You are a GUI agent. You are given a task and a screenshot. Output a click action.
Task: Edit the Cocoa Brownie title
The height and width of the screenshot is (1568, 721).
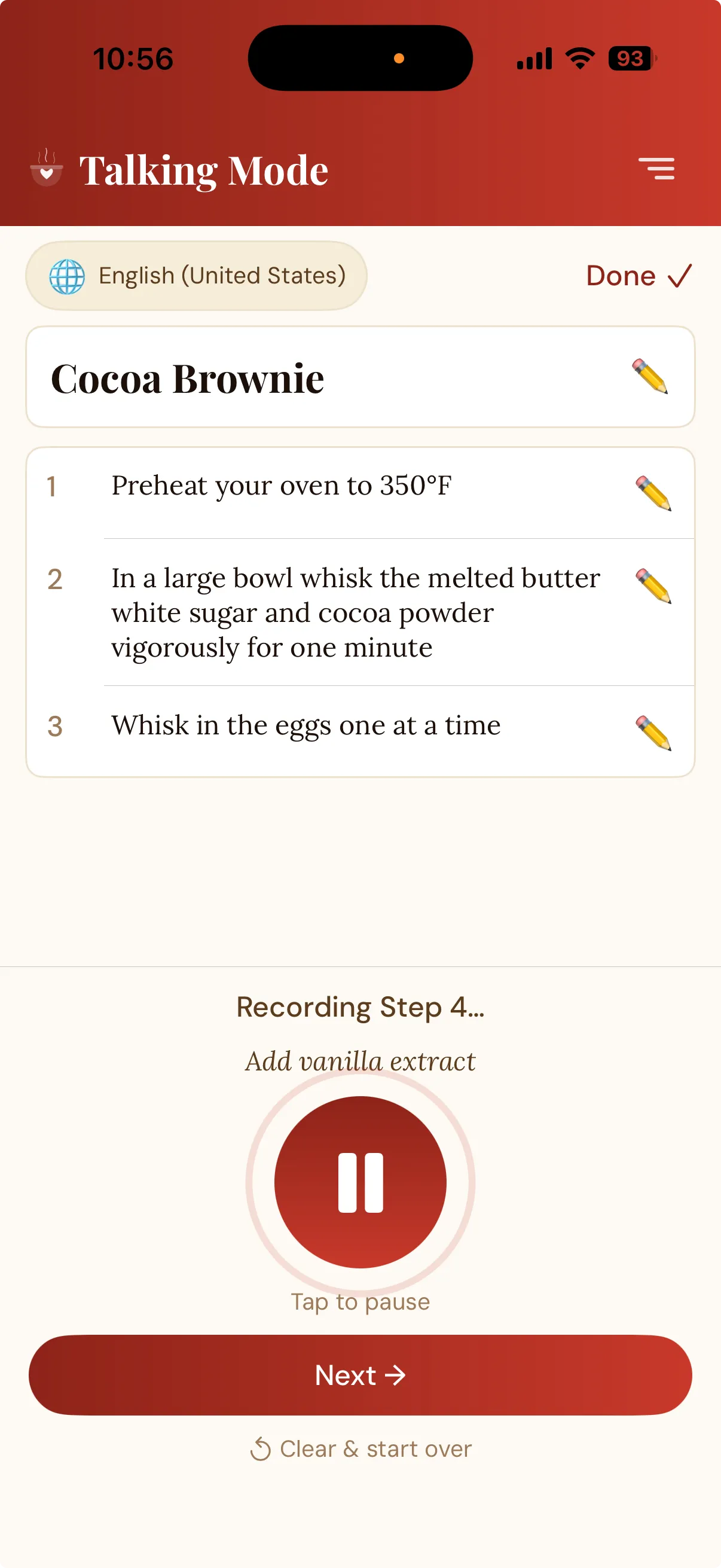[x=650, y=376]
